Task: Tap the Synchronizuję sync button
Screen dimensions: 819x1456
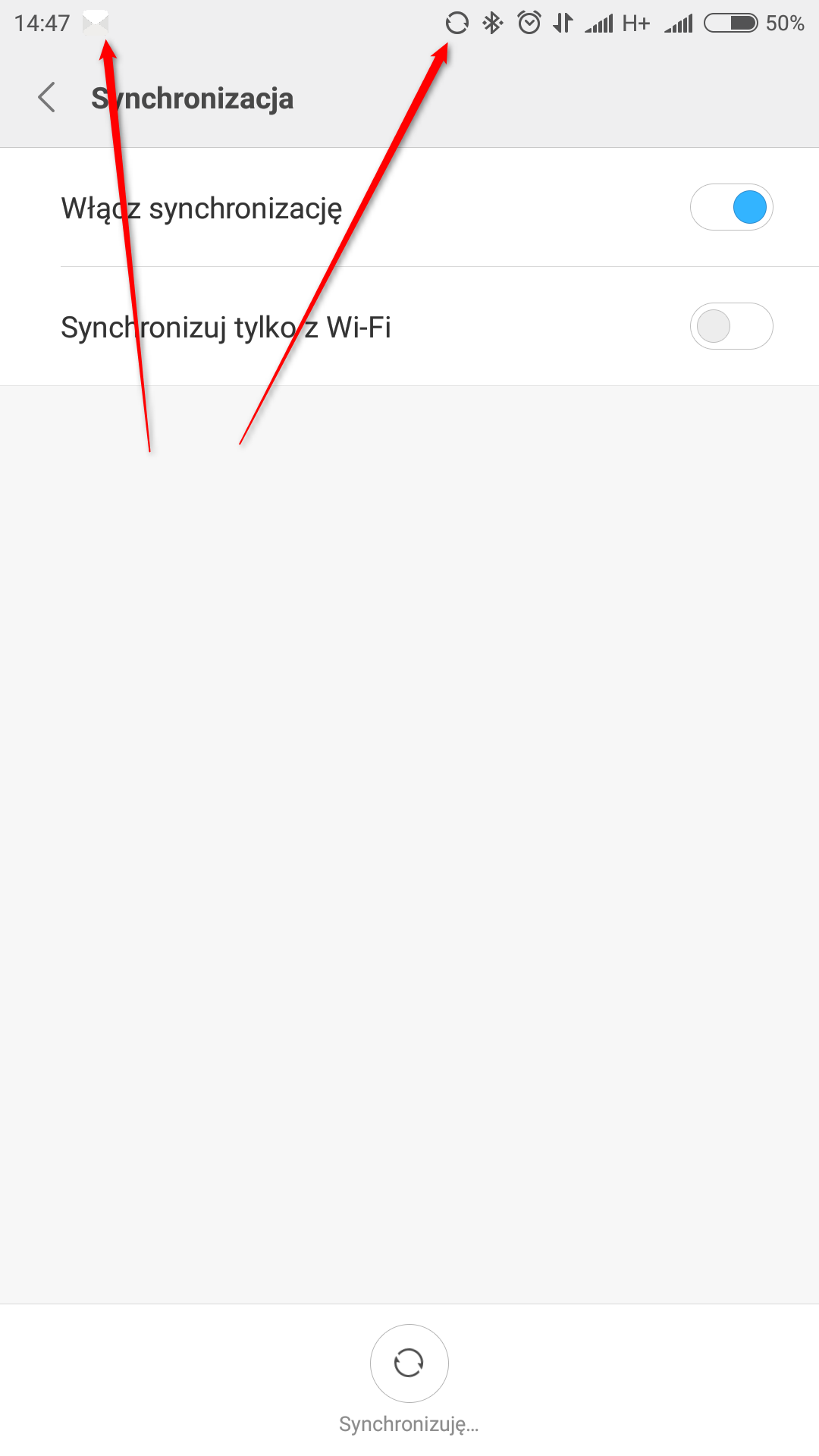Action: click(x=409, y=1363)
